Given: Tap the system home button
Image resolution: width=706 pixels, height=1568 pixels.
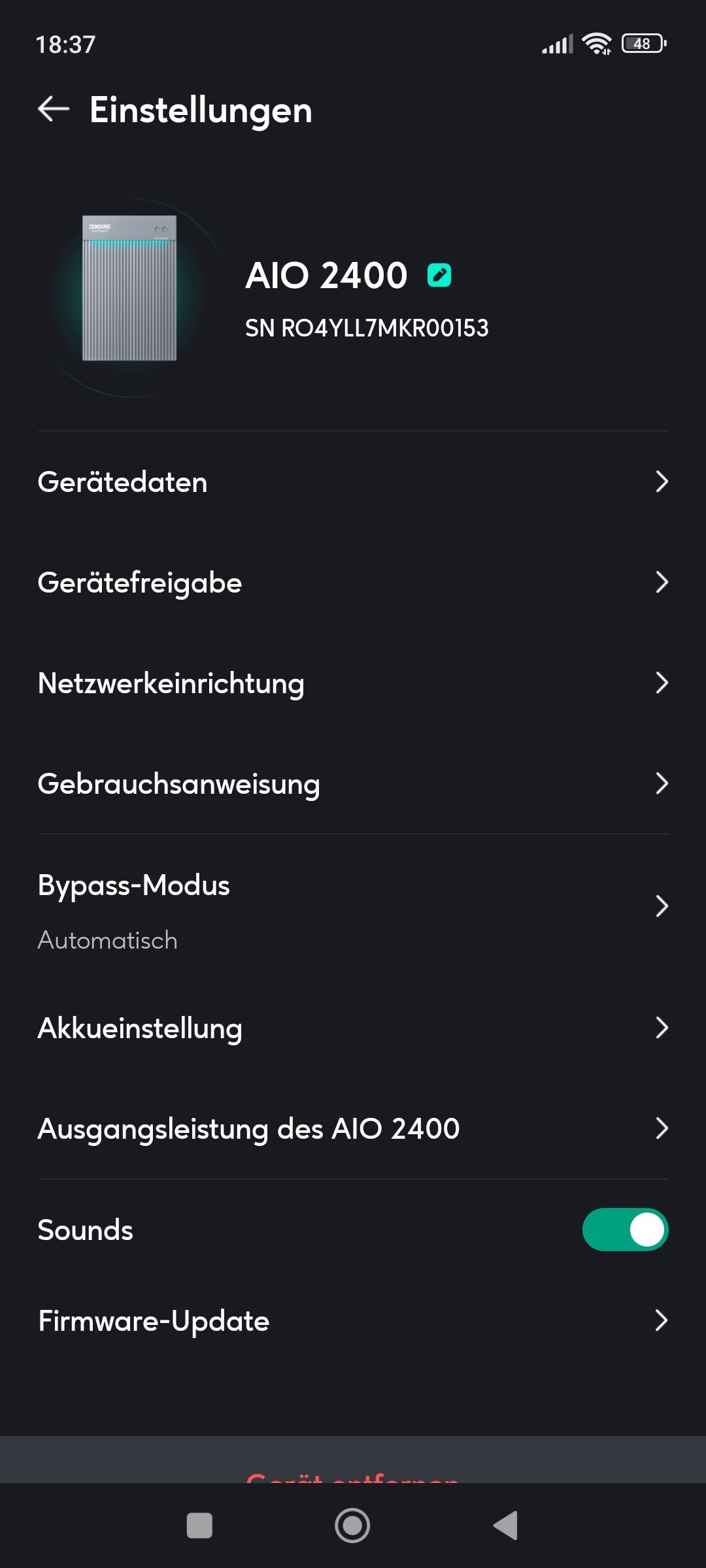Looking at the screenshot, I should click(x=352, y=1526).
